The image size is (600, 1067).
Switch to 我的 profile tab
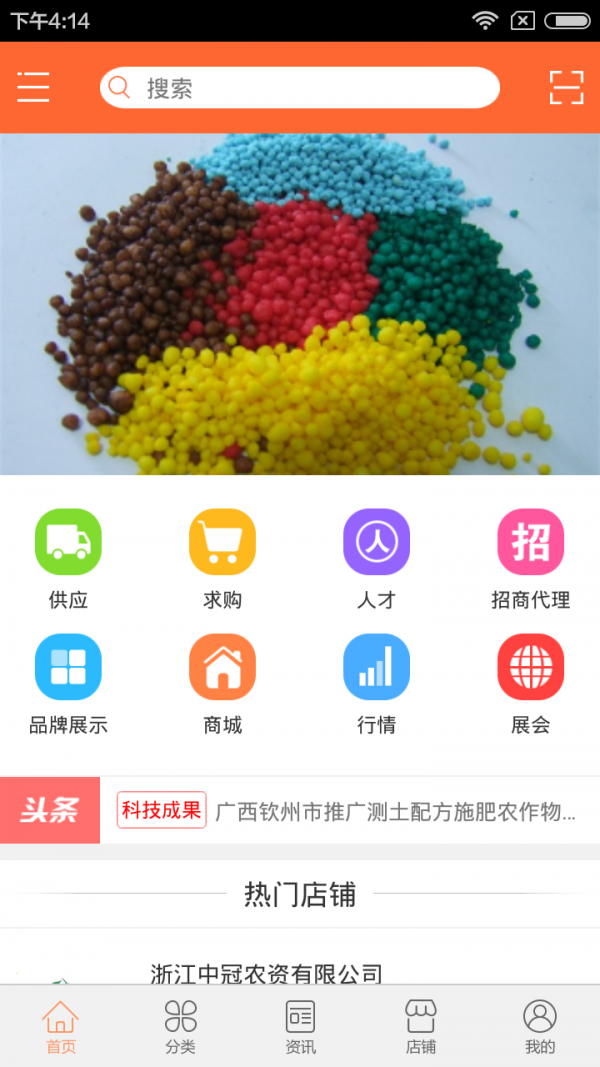(540, 1027)
